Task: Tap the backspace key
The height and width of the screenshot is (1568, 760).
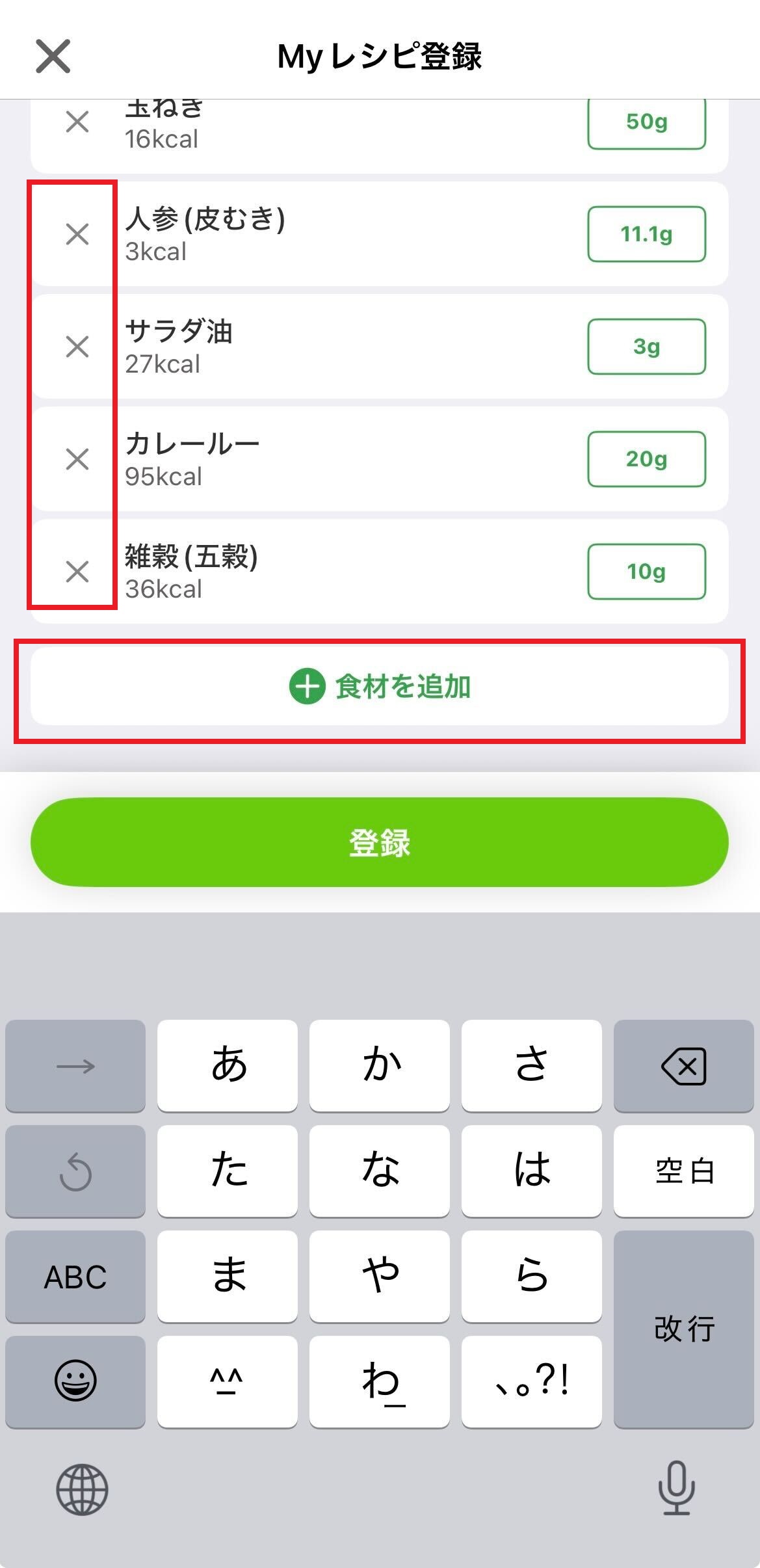Action: [x=683, y=1065]
